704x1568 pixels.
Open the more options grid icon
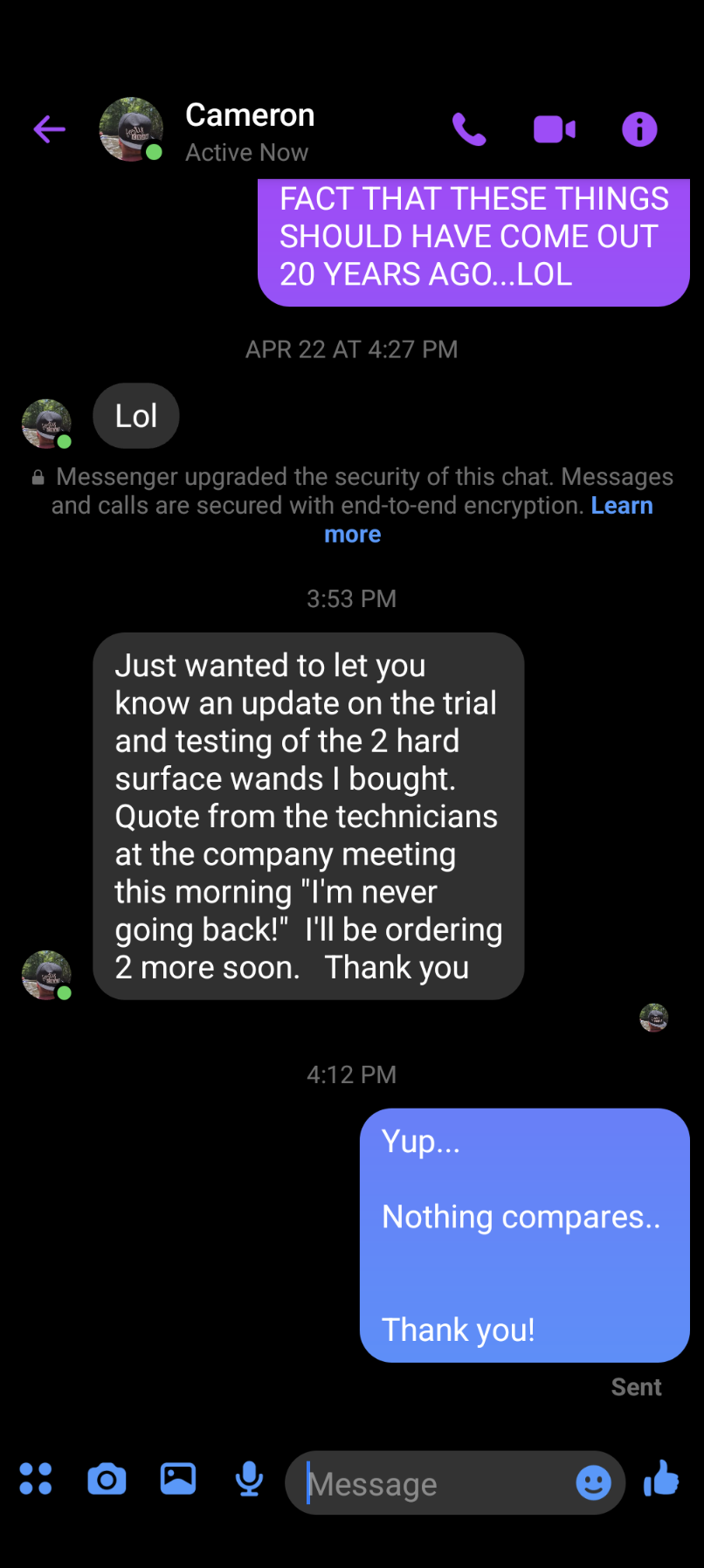point(36,1479)
